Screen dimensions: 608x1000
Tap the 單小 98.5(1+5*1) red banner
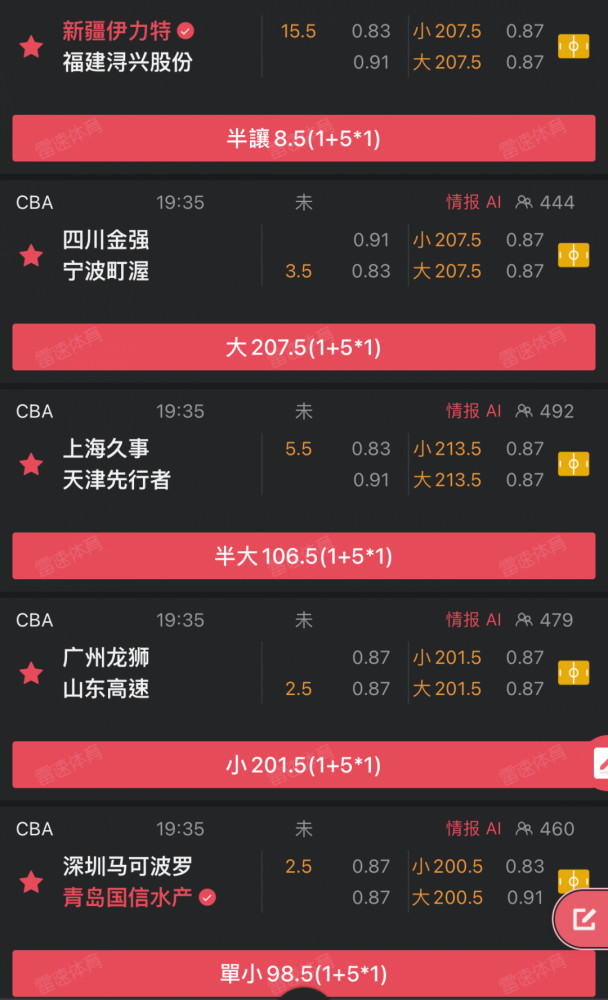304,973
